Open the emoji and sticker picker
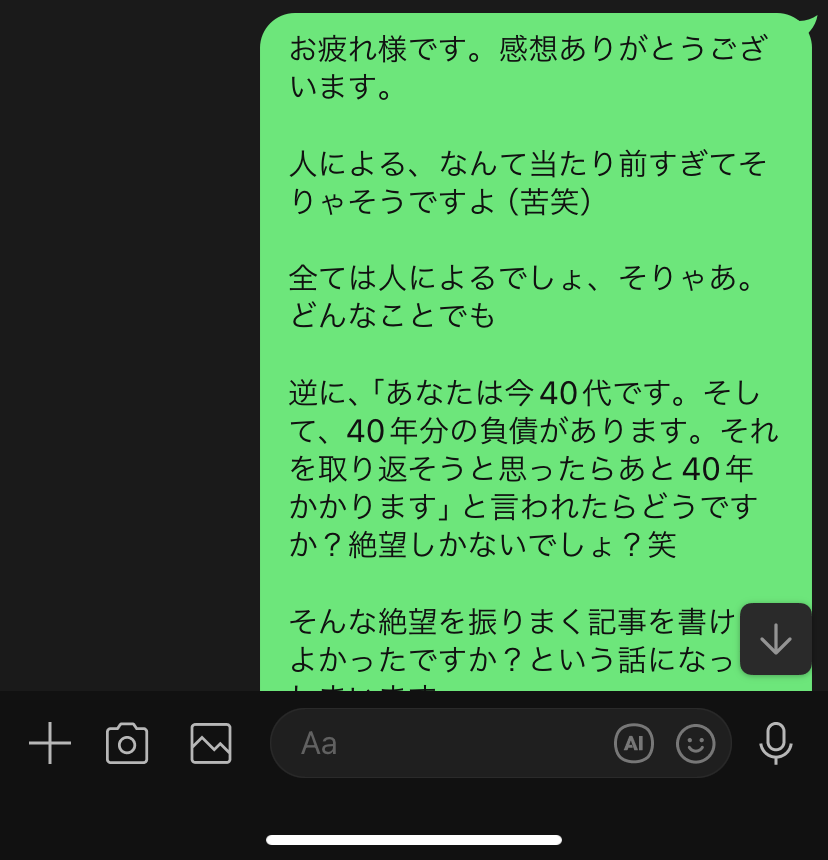The image size is (828, 860). coord(696,743)
